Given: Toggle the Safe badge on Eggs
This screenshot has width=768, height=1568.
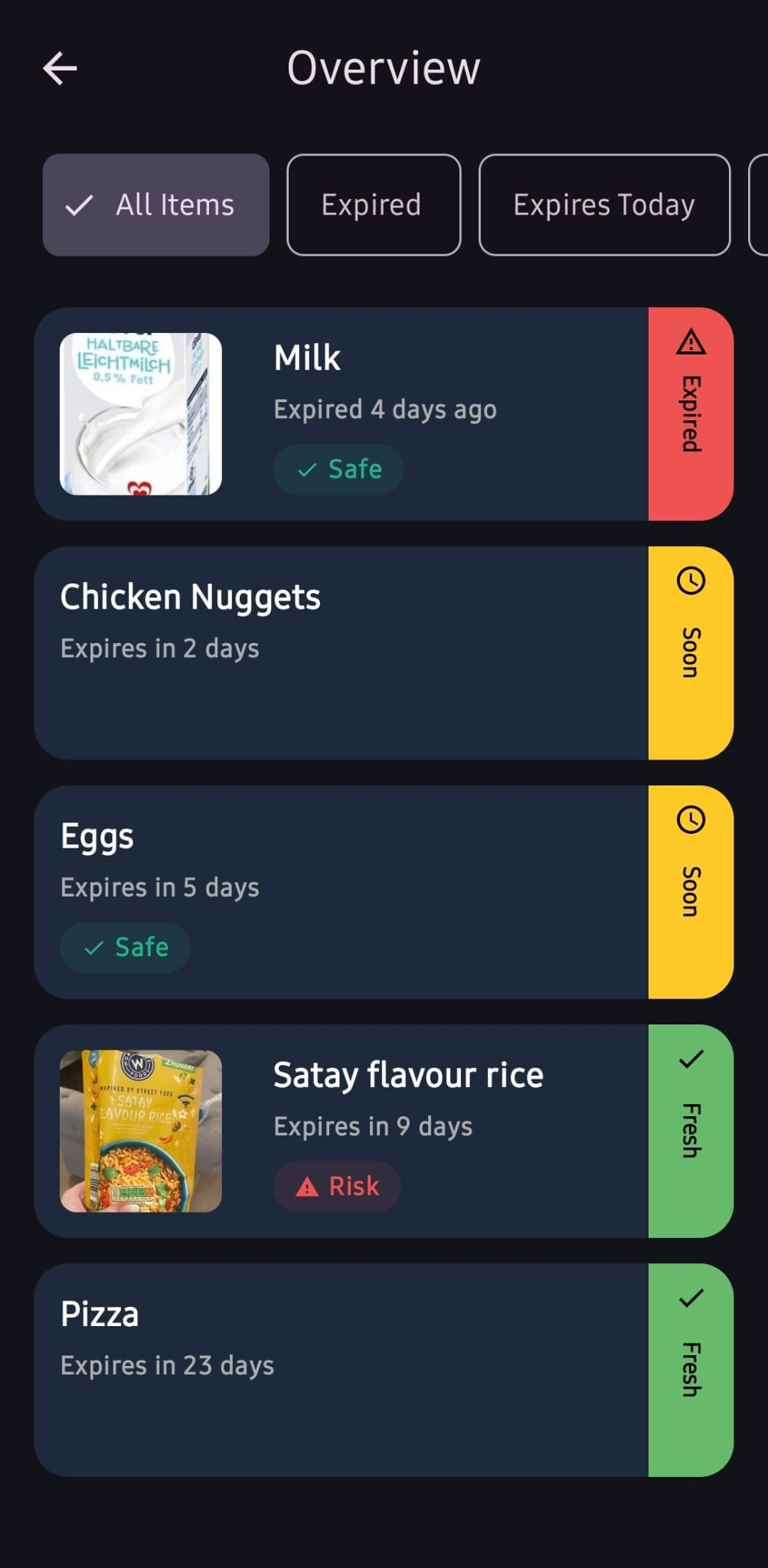Looking at the screenshot, I should point(125,947).
